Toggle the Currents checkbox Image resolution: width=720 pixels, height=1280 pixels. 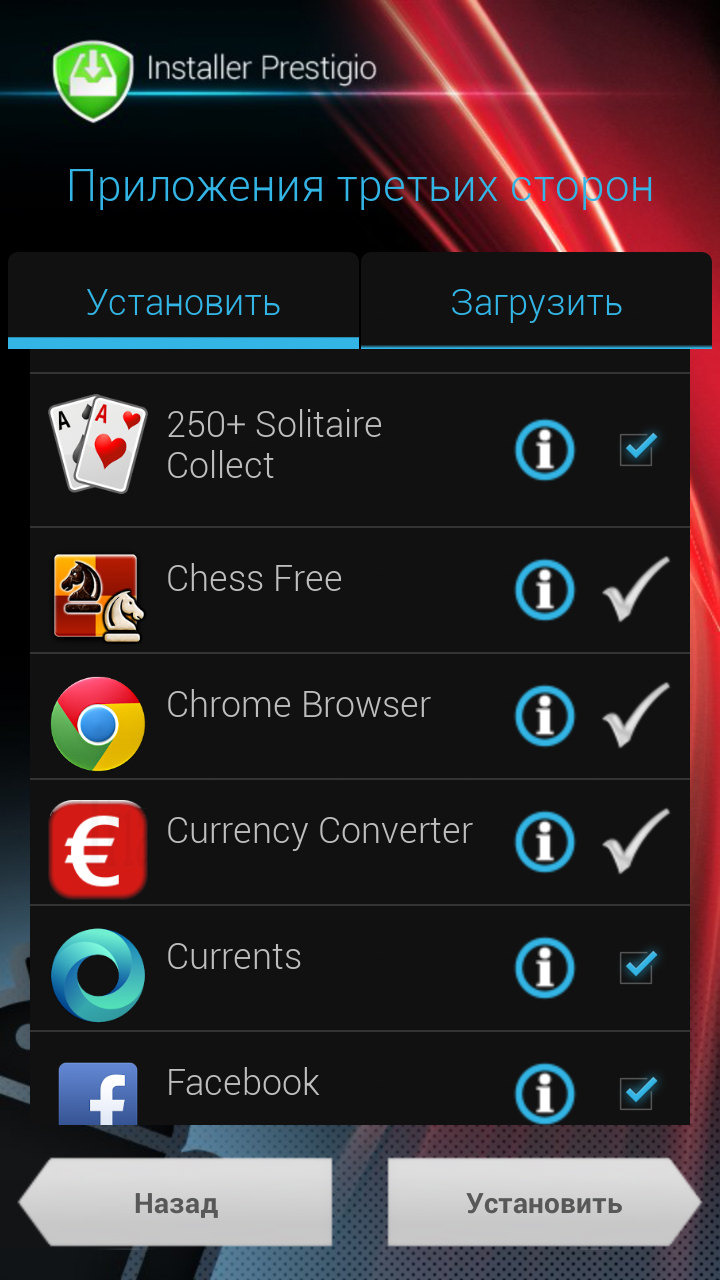(x=637, y=968)
